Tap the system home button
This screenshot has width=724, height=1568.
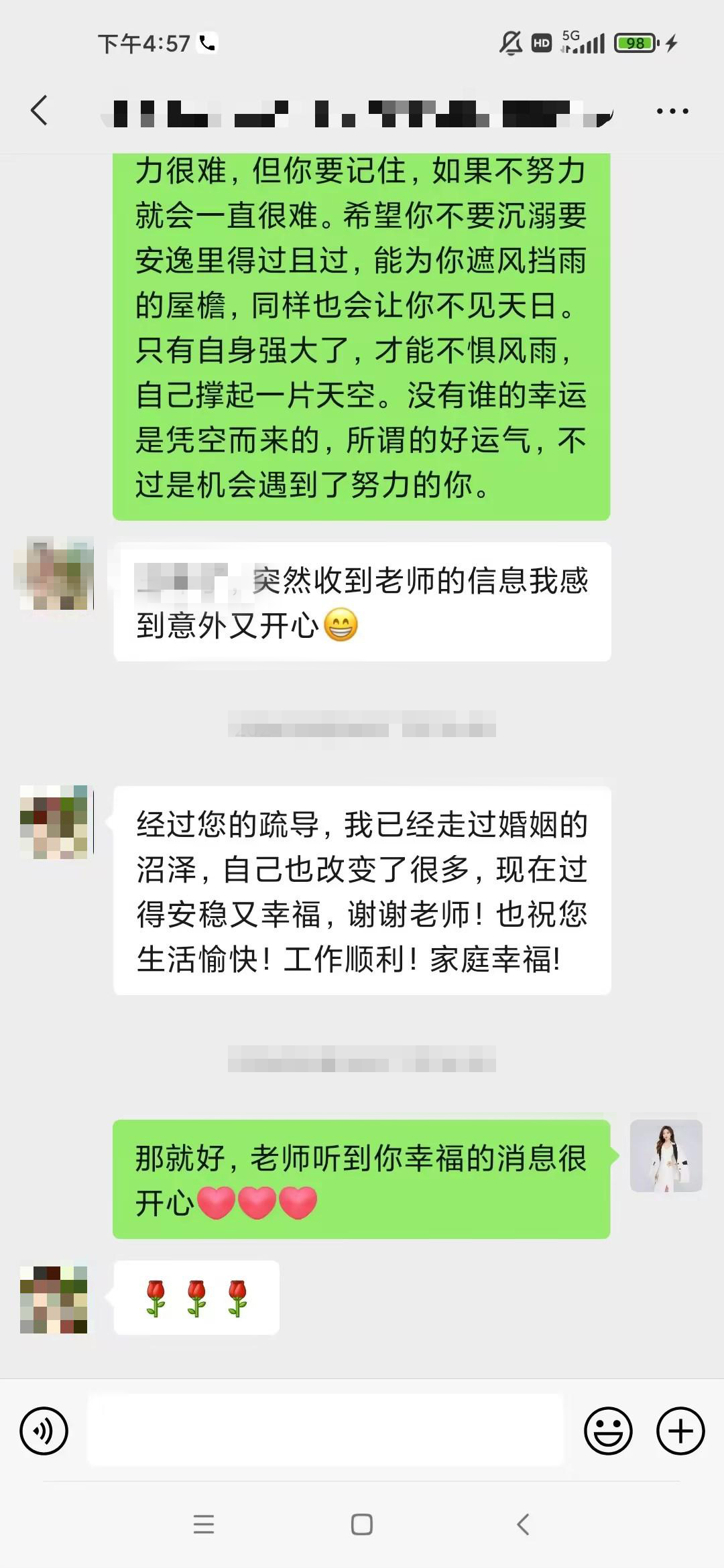(362, 1524)
